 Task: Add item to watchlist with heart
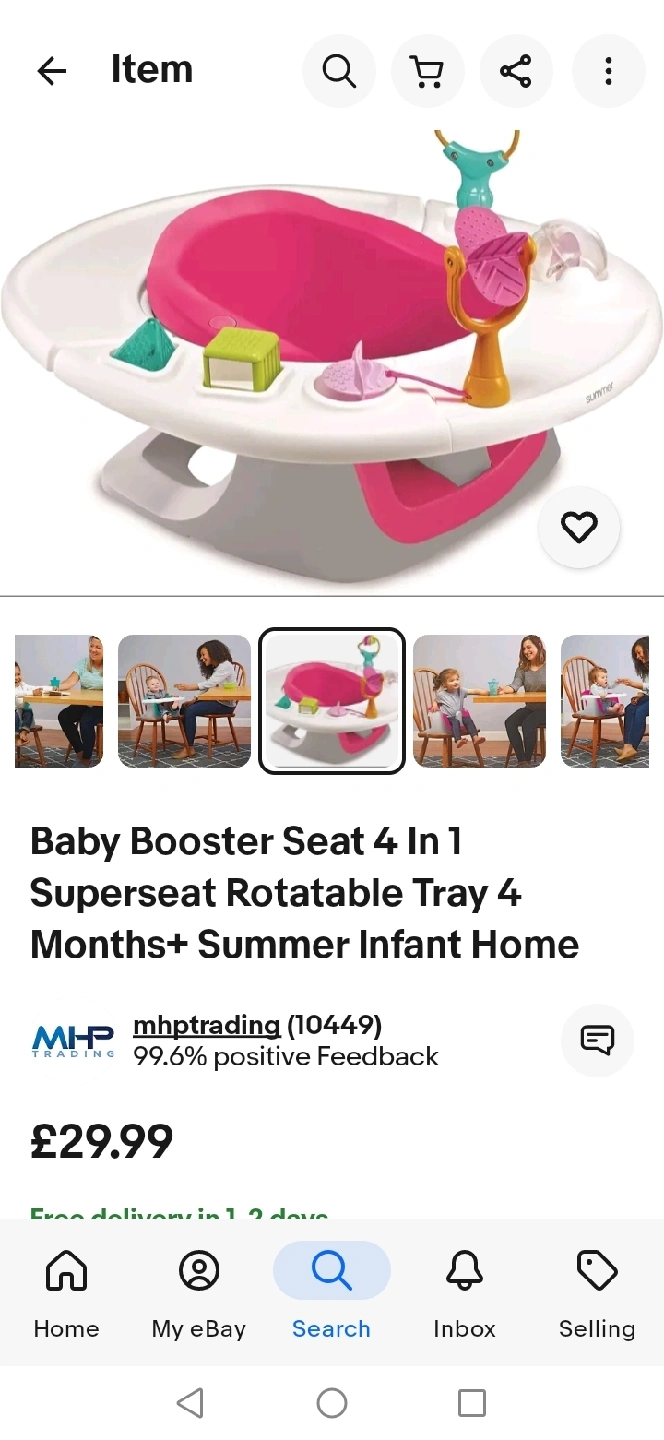[x=579, y=527]
